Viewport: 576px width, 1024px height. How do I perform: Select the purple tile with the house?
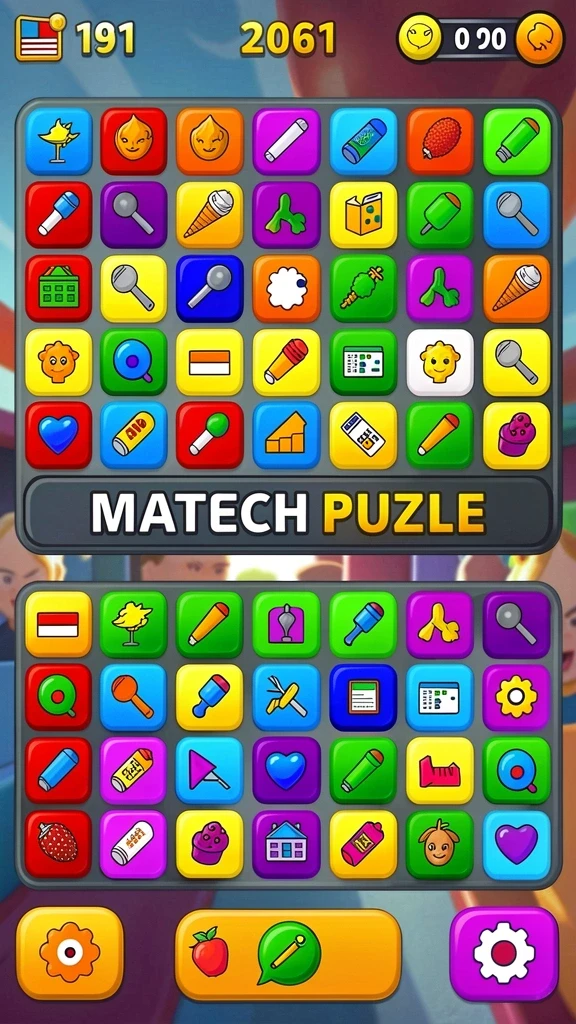point(287,844)
